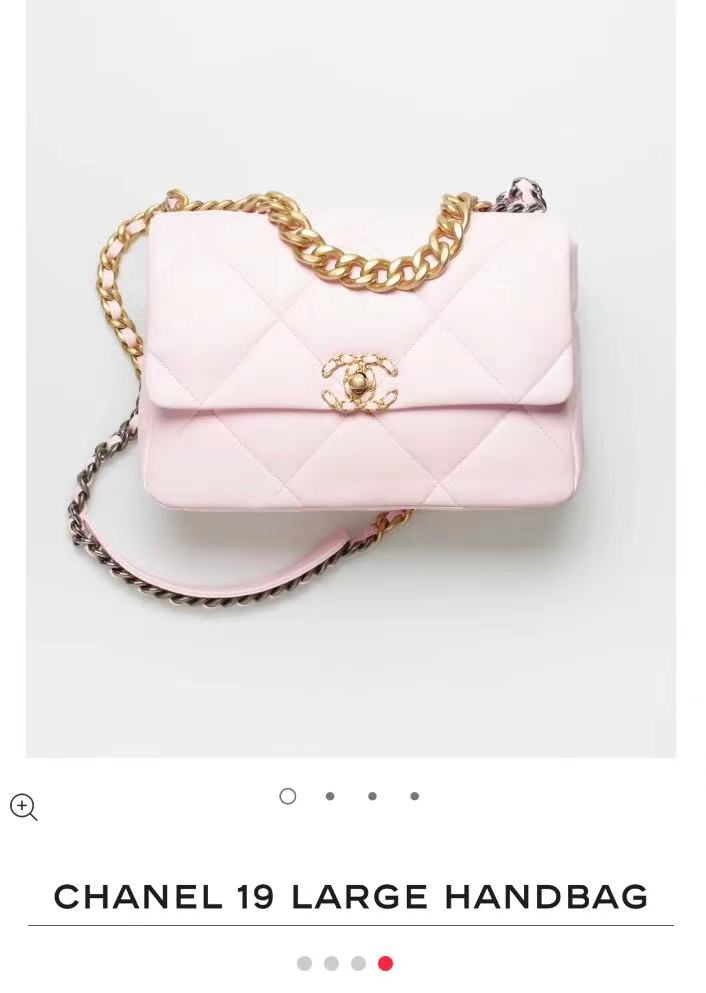706x993 pixels.
Task: Open the pink Chanel 19 handbag image
Action: (x=350, y=380)
